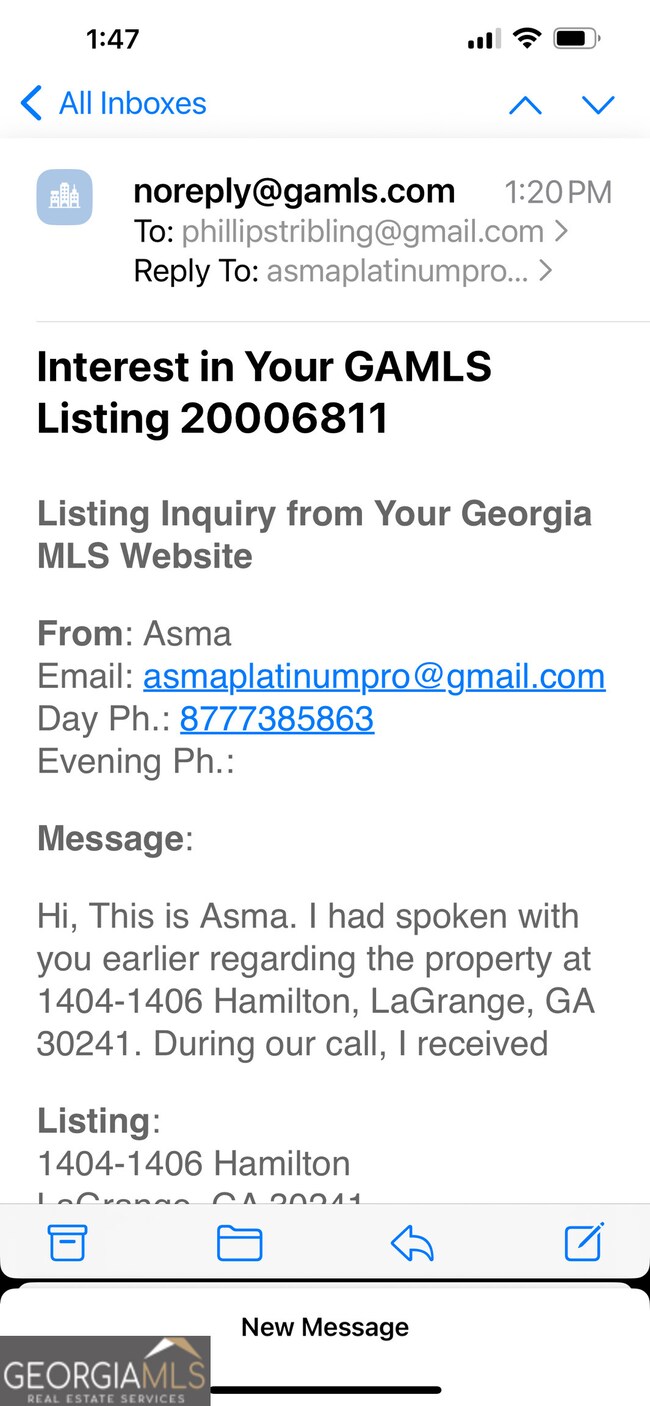Viewport: 650px width, 1406px height.
Task: Open the New Message draft sheet
Action: point(325,1327)
